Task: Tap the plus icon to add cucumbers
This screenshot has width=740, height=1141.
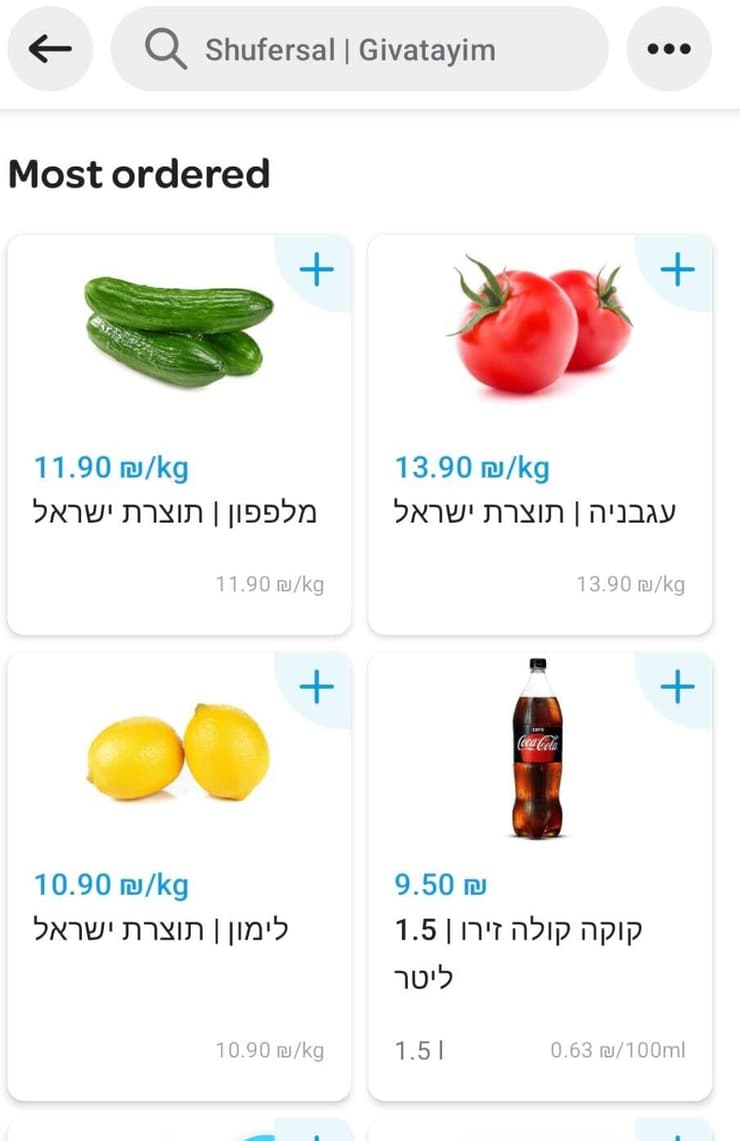Action: tap(317, 268)
